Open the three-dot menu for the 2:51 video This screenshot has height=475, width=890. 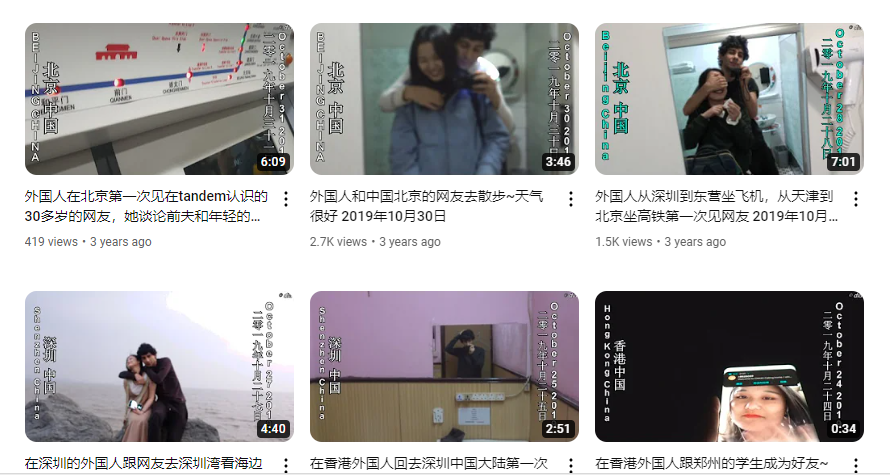point(571,465)
